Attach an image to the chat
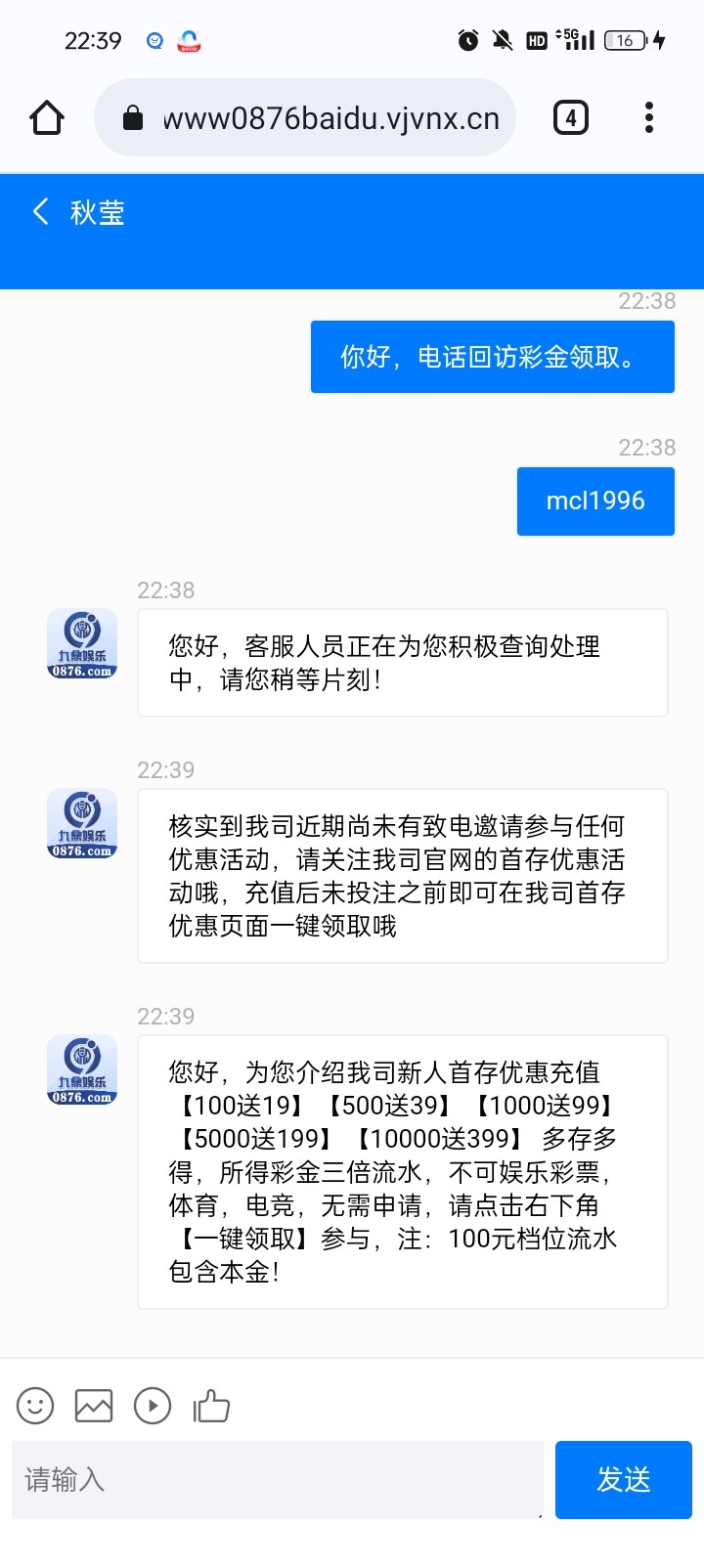The image size is (704, 1568). coord(94,1406)
